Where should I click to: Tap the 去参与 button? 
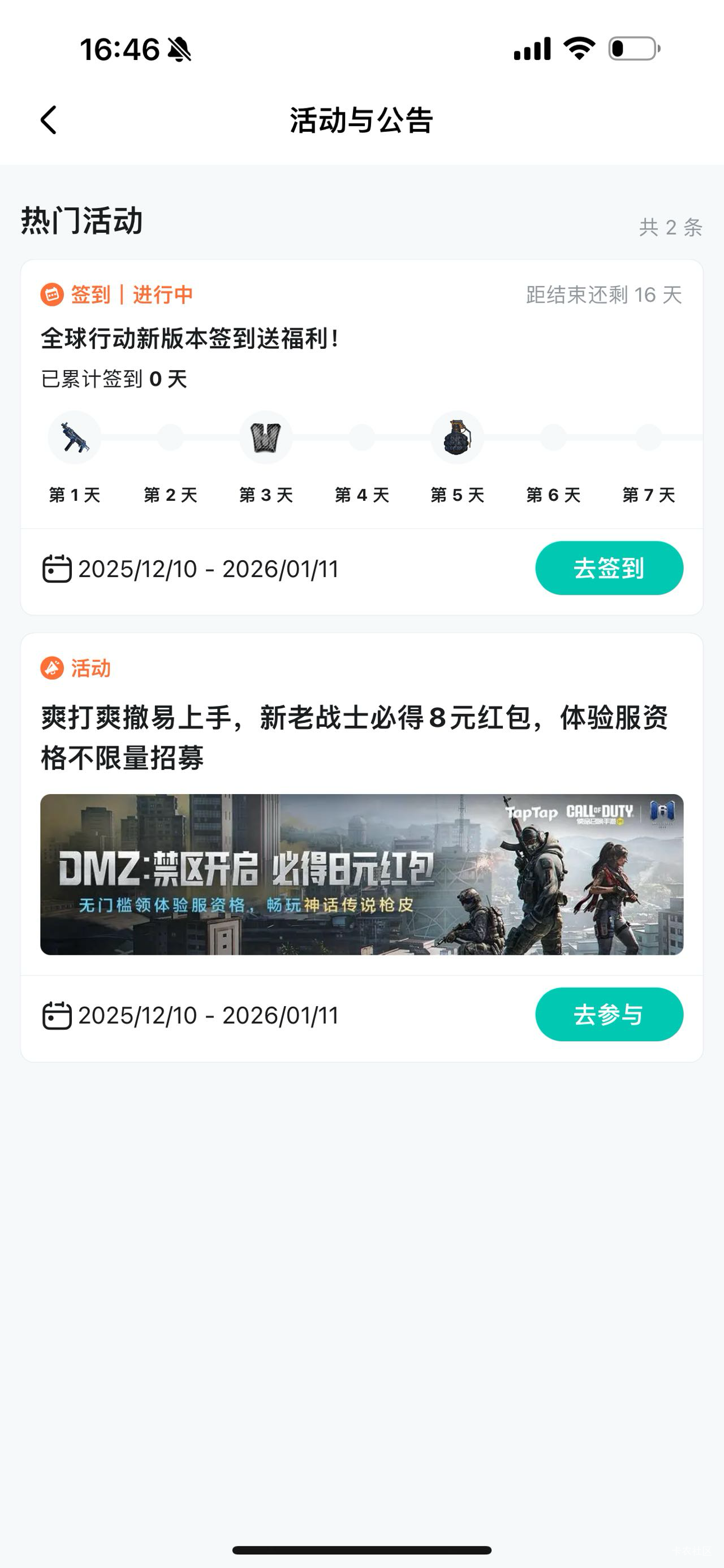click(x=608, y=1014)
